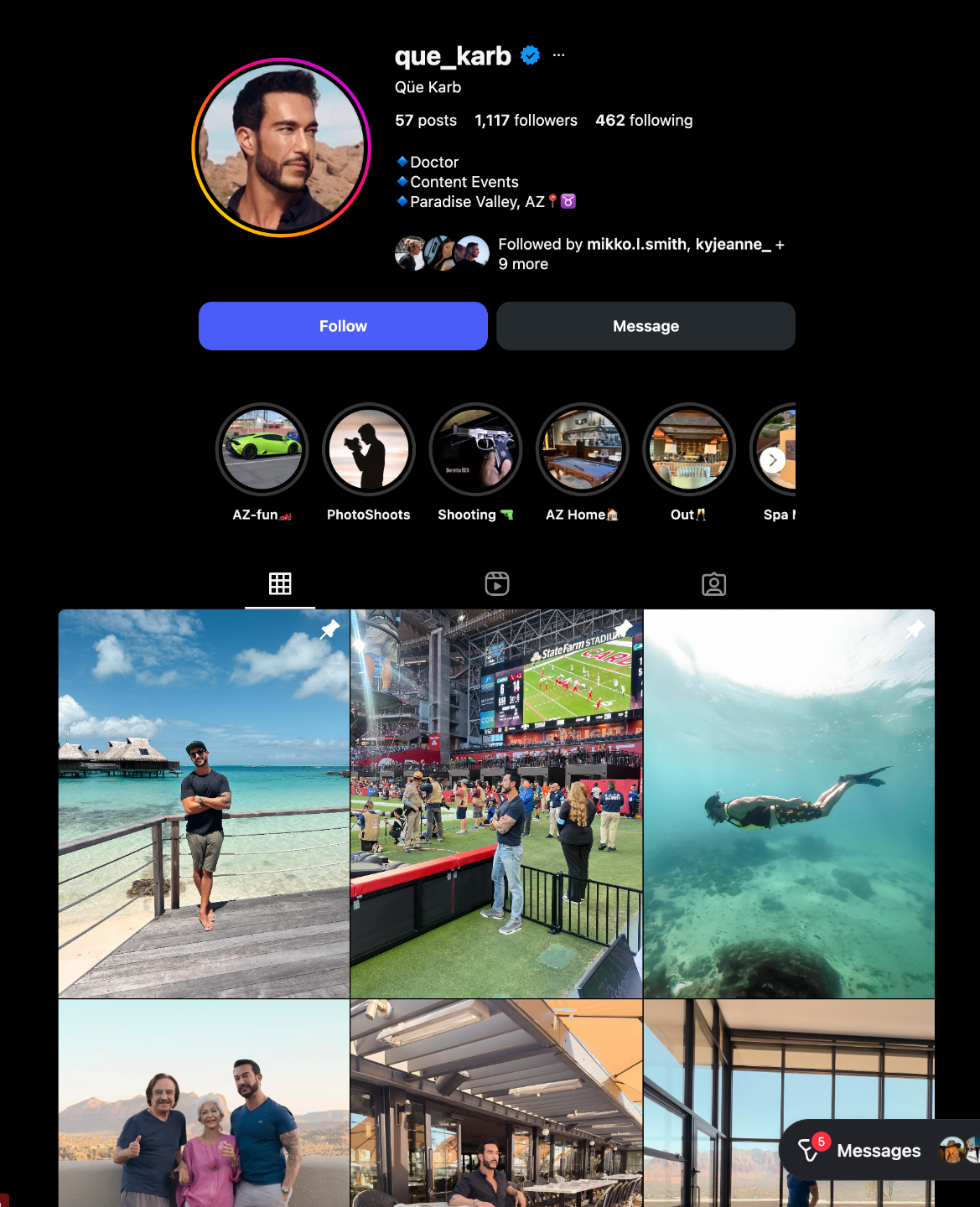This screenshot has height=1207, width=980.
Task: Open the 462 following list
Action: (644, 121)
